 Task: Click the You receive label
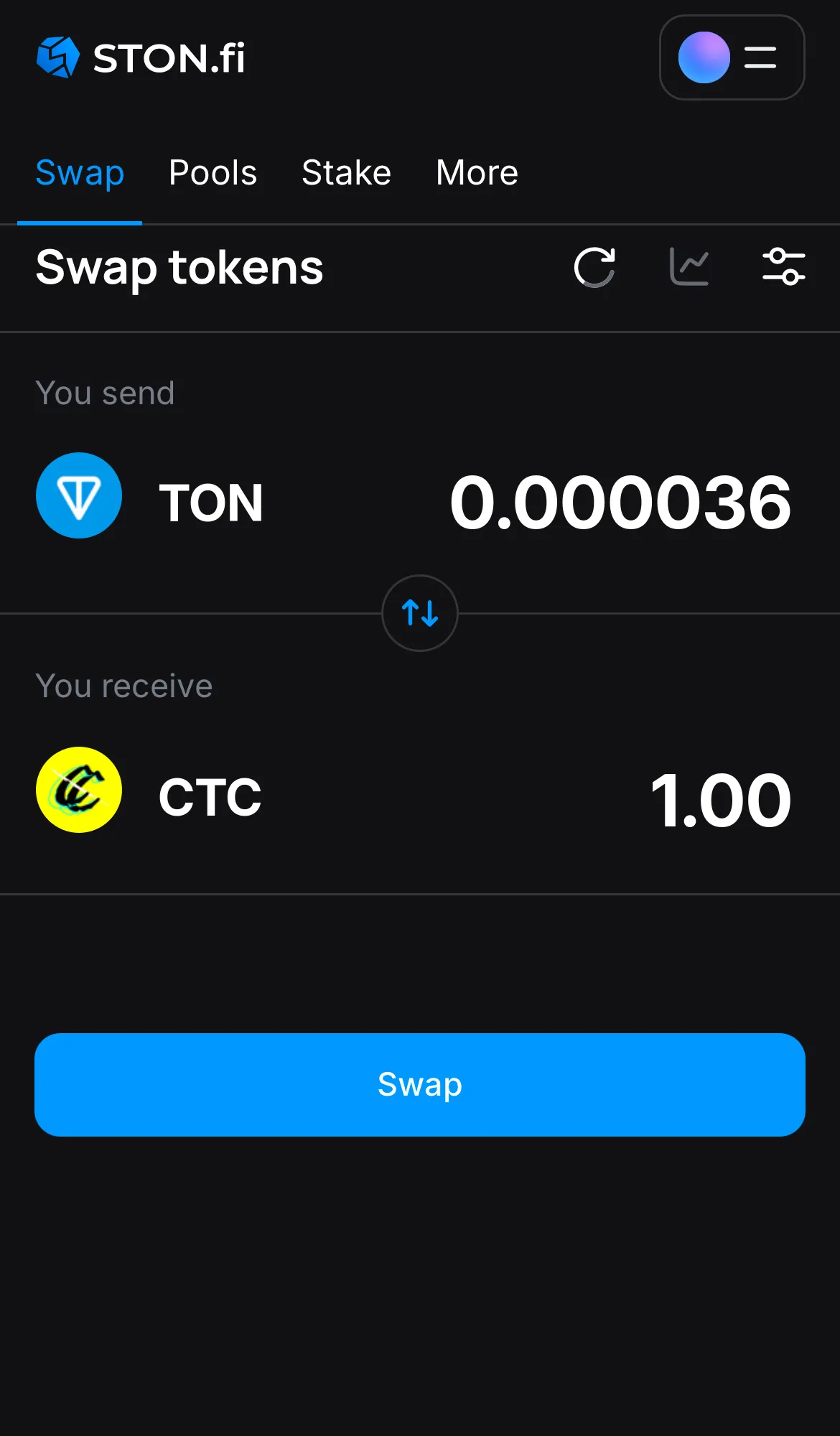(123, 686)
